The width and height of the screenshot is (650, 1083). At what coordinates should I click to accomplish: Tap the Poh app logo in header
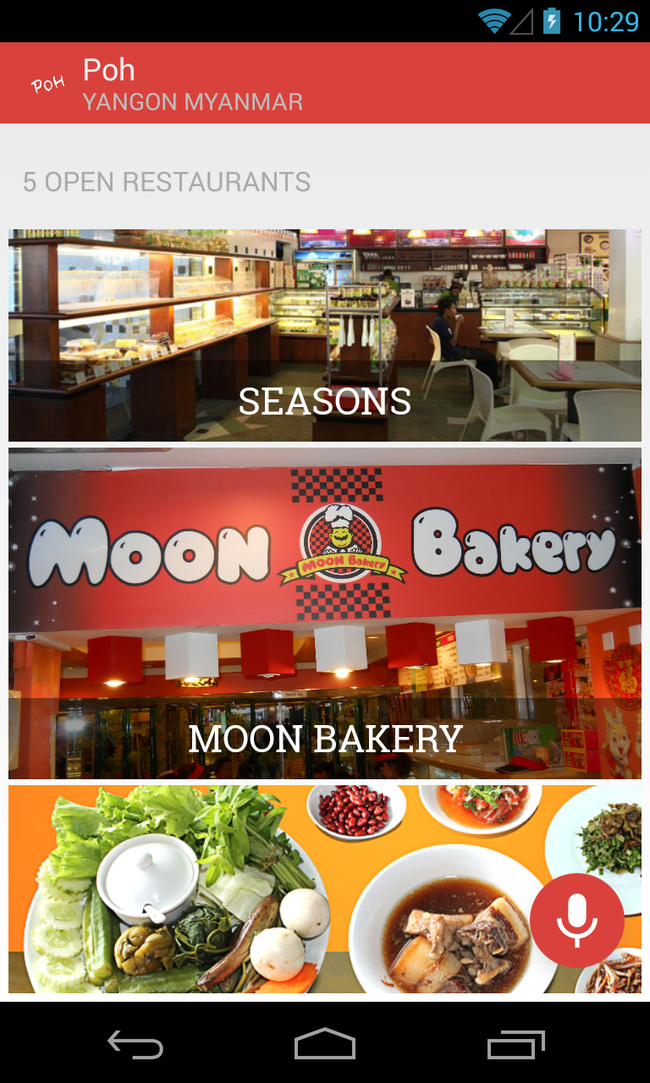(47, 84)
